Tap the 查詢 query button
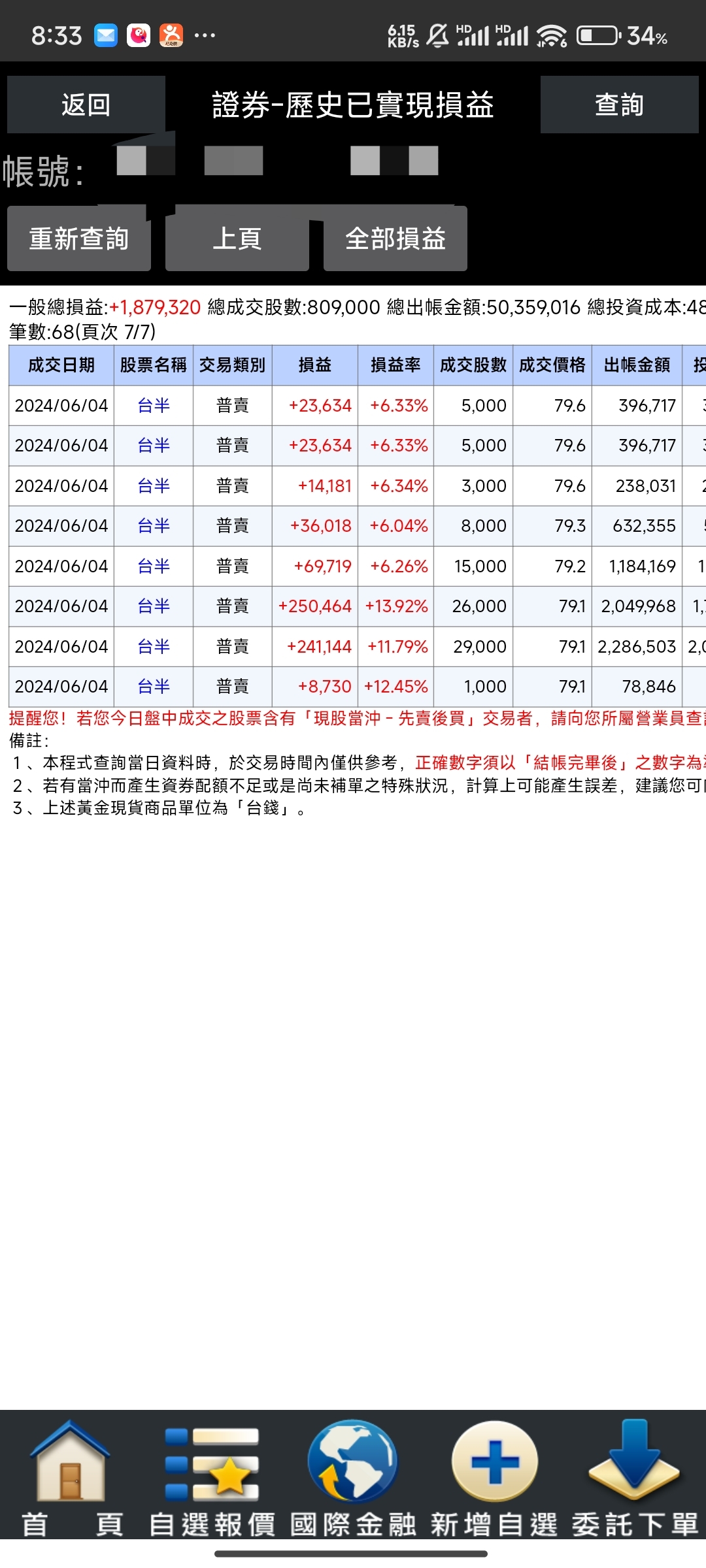The height and width of the screenshot is (1568, 706). (619, 105)
